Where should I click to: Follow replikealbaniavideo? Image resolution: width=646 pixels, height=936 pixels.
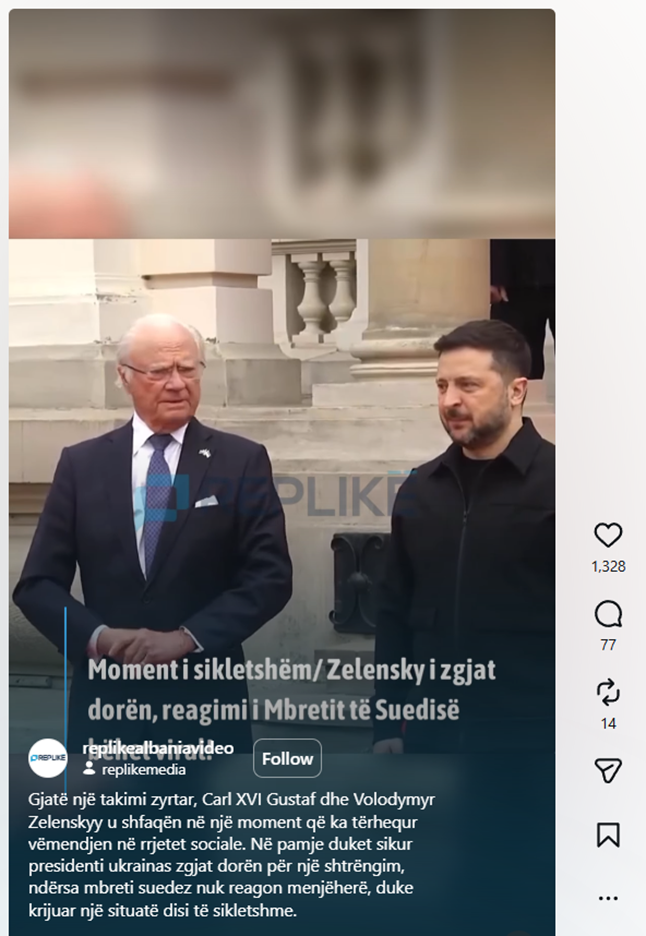click(x=287, y=759)
